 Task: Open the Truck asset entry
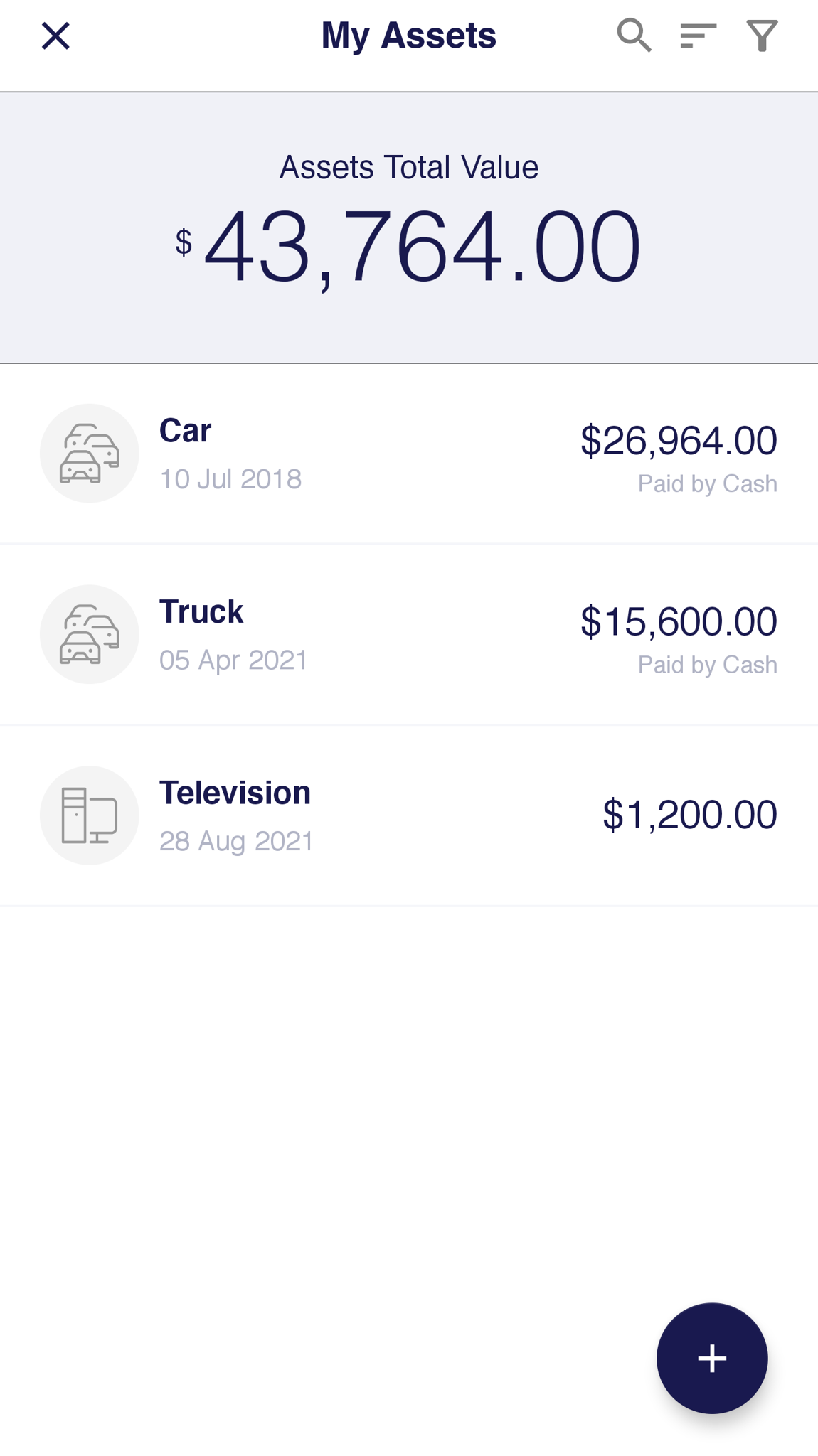[x=409, y=635]
